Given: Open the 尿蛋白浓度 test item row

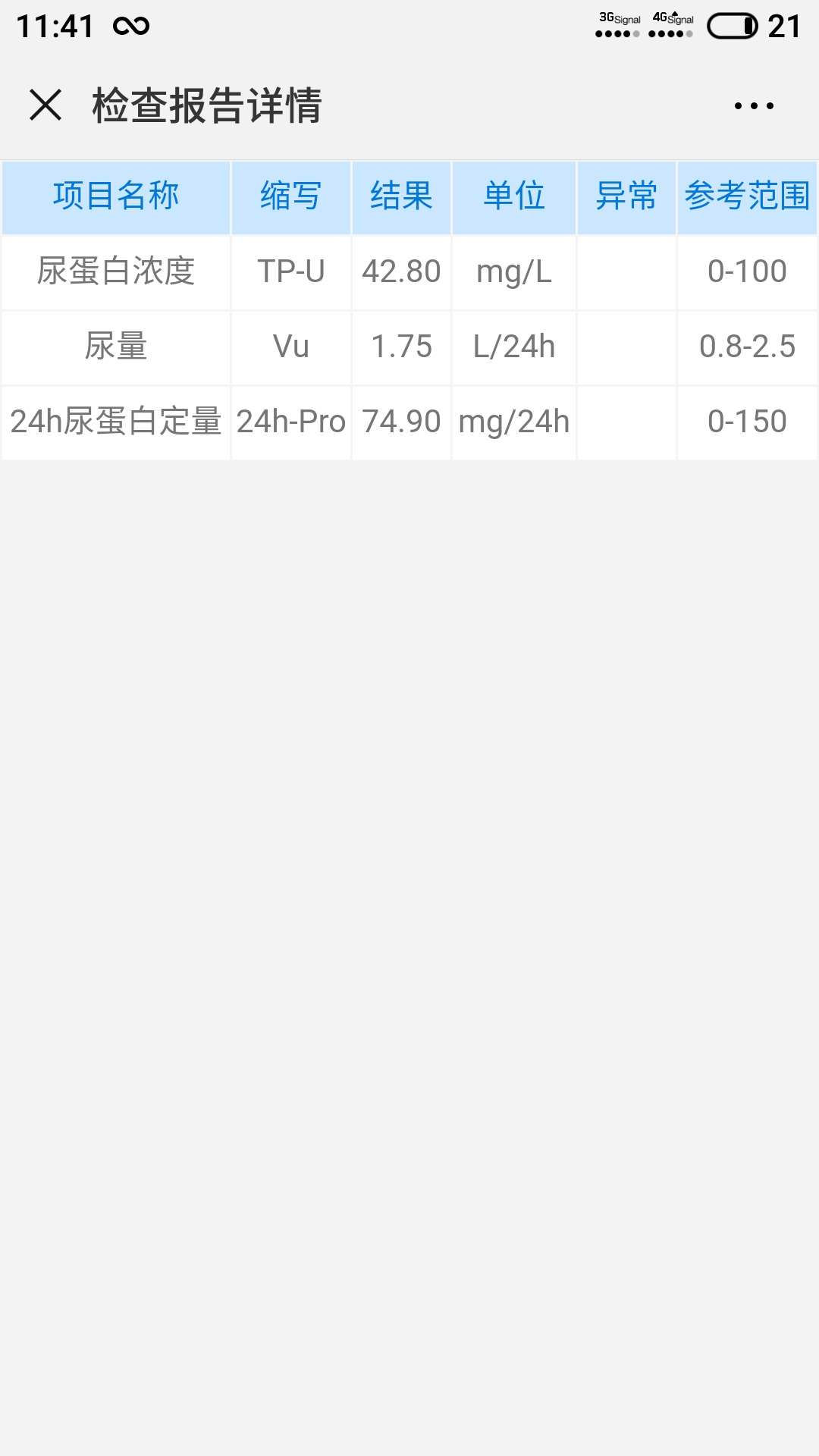Looking at the screenshot, I should pos(116,271).
